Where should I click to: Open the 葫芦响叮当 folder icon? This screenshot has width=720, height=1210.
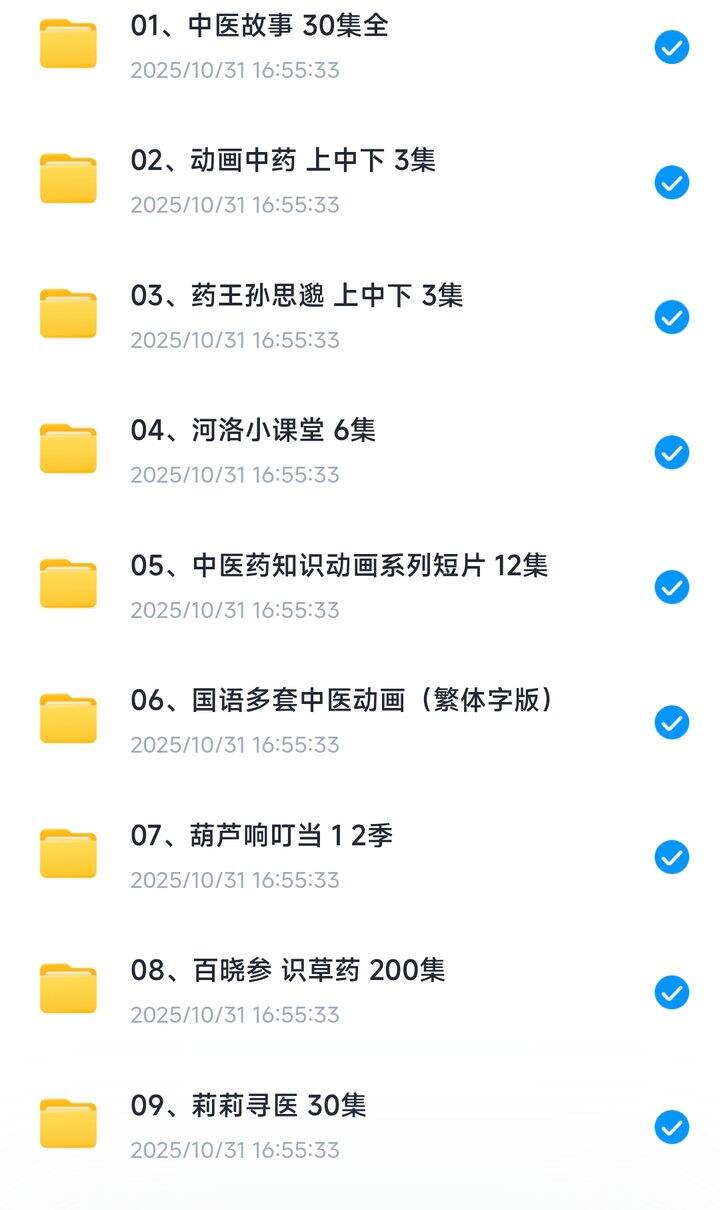pyautogui.click(x=66, y=855)
